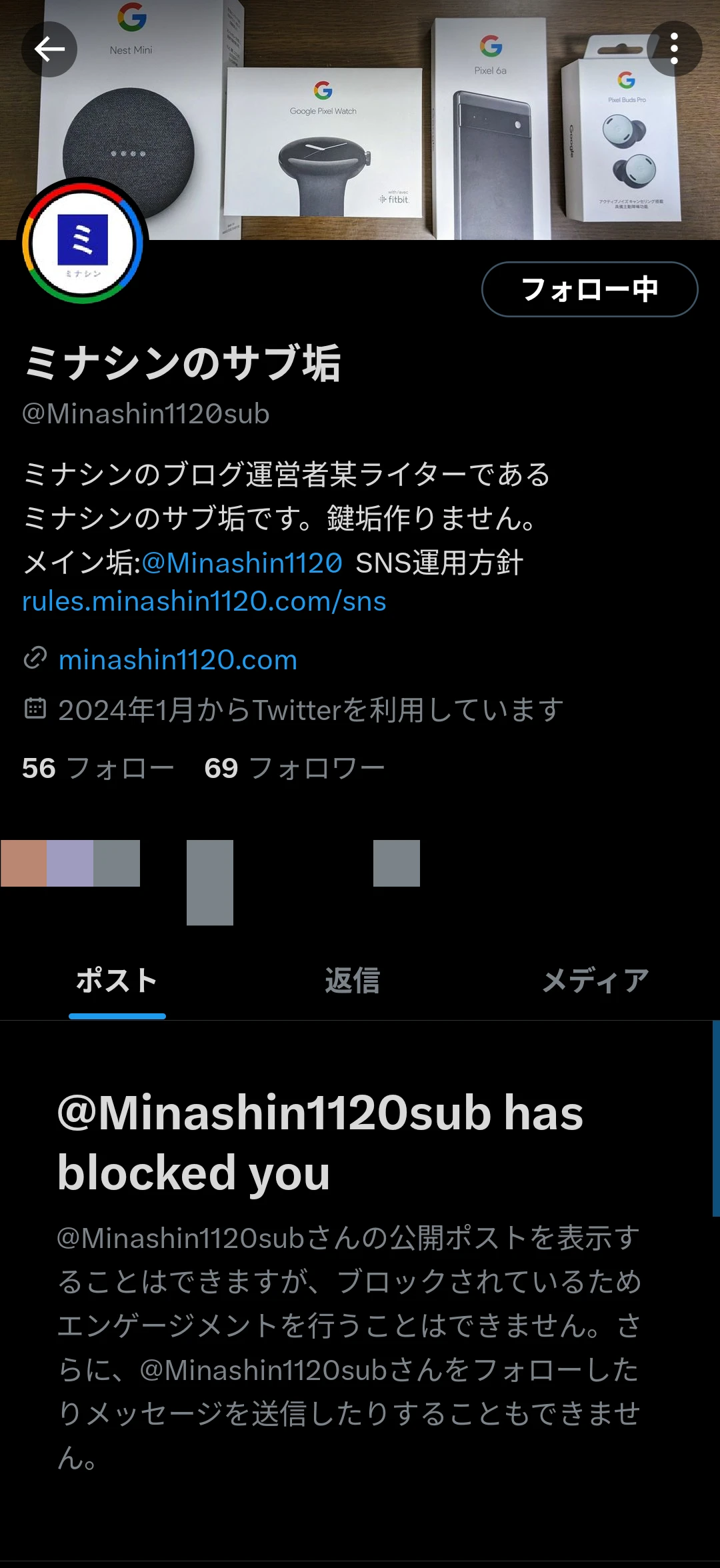This screenshot has height=1568, width=720.
Task: Tap the フォロー中 following button
Action: pyautogui.click(x=589, y=289)
